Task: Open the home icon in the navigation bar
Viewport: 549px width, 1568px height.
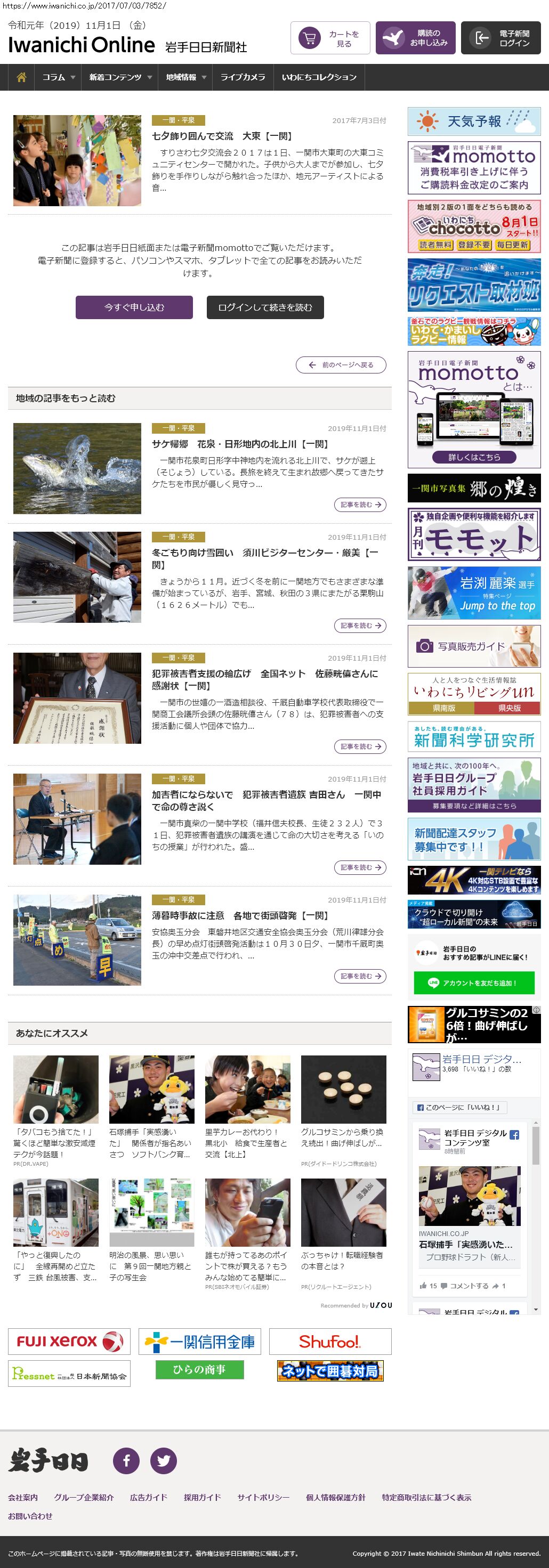Action: (21, 77)
